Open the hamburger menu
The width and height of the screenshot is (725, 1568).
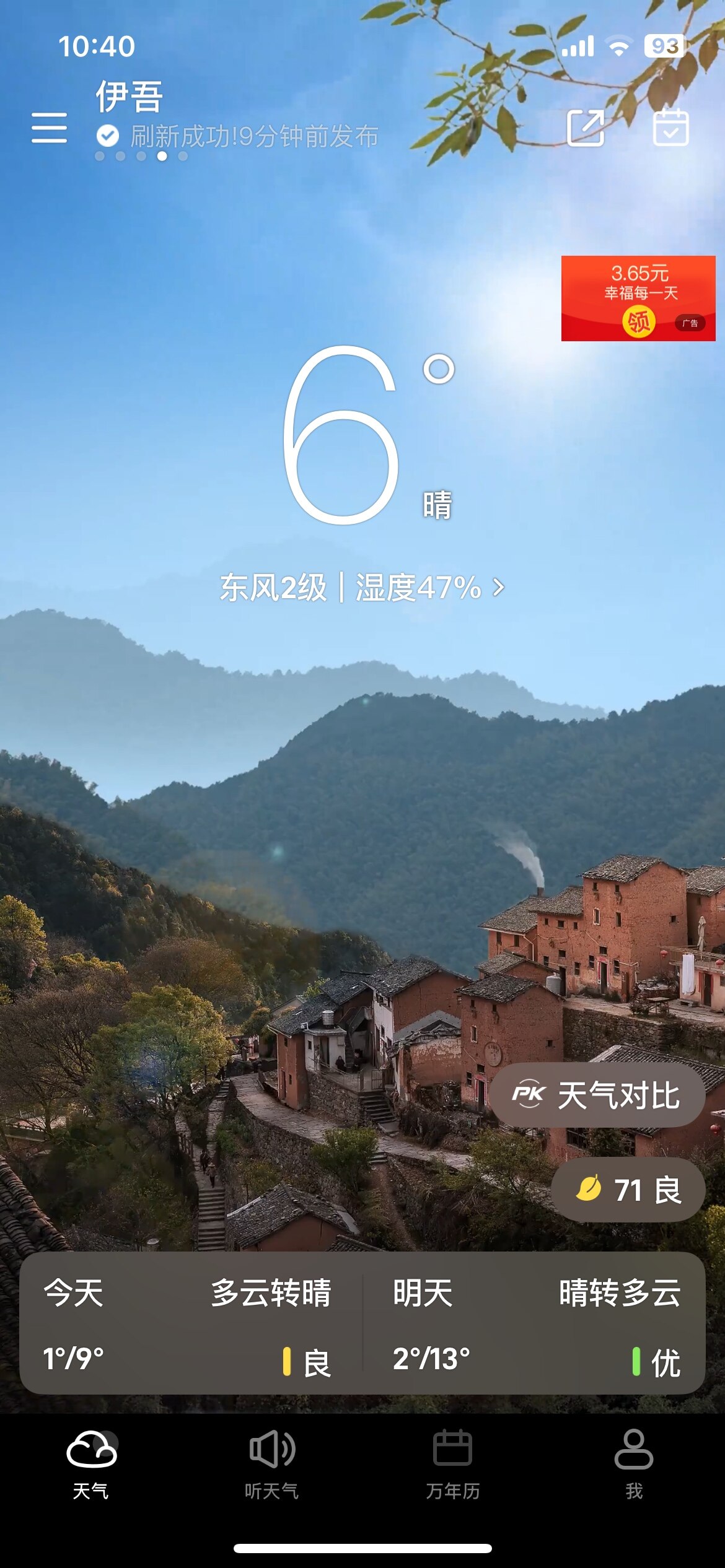[50, 128]
